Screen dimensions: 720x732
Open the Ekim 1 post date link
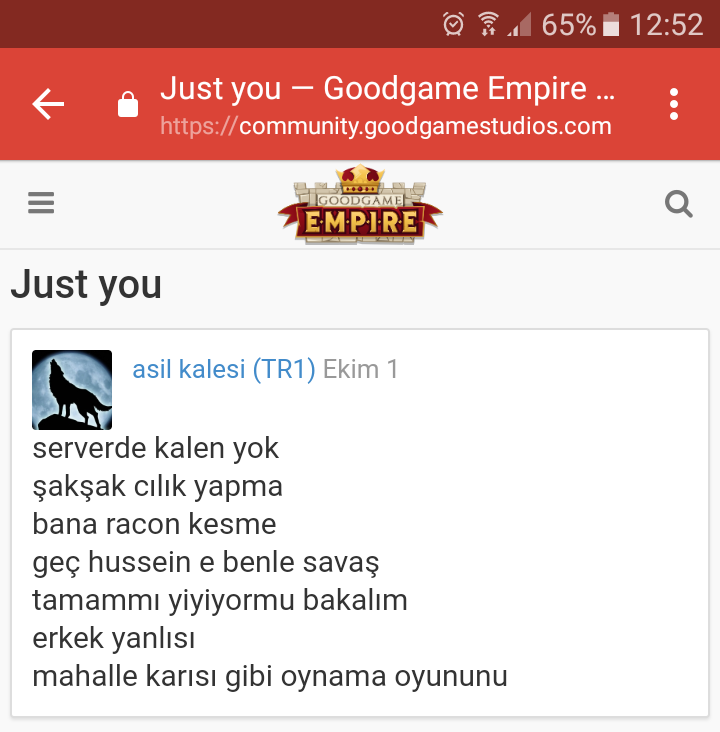(x=360, y=369)
